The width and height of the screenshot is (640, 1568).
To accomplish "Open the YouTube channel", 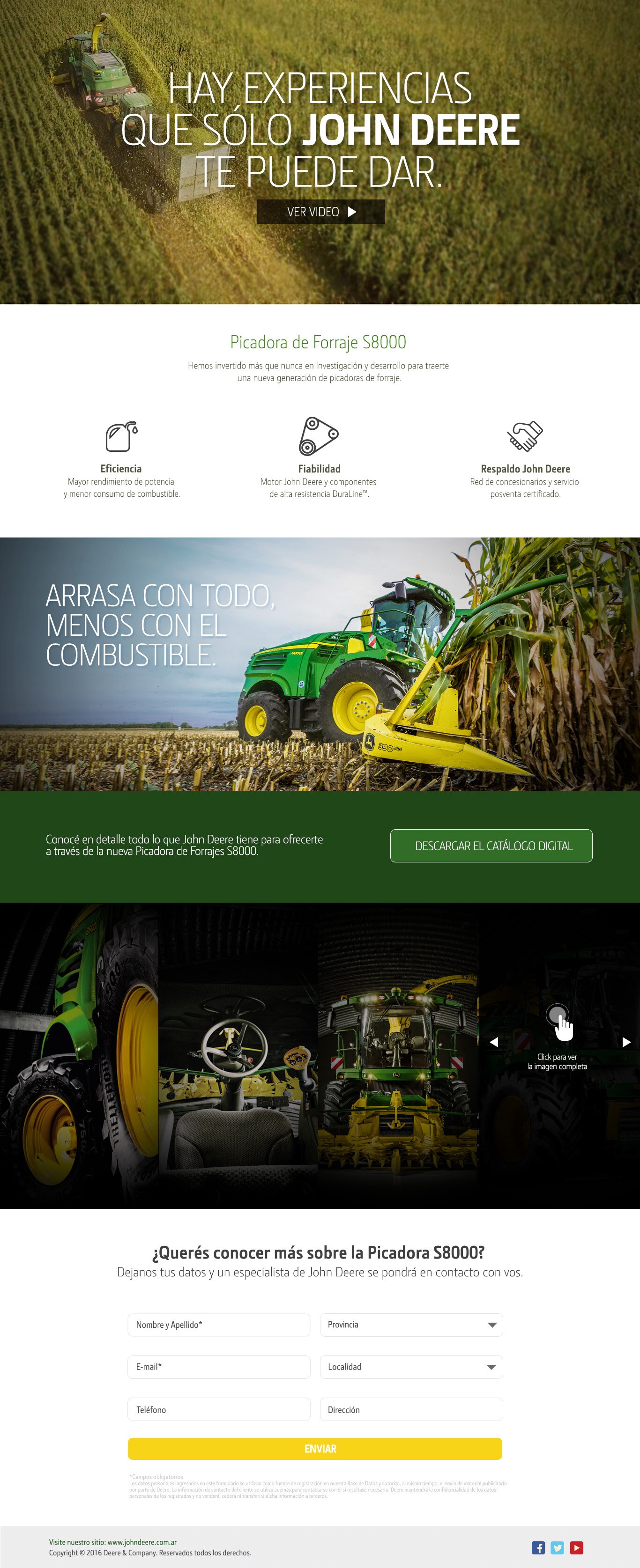I will [x=576, y=1547].
